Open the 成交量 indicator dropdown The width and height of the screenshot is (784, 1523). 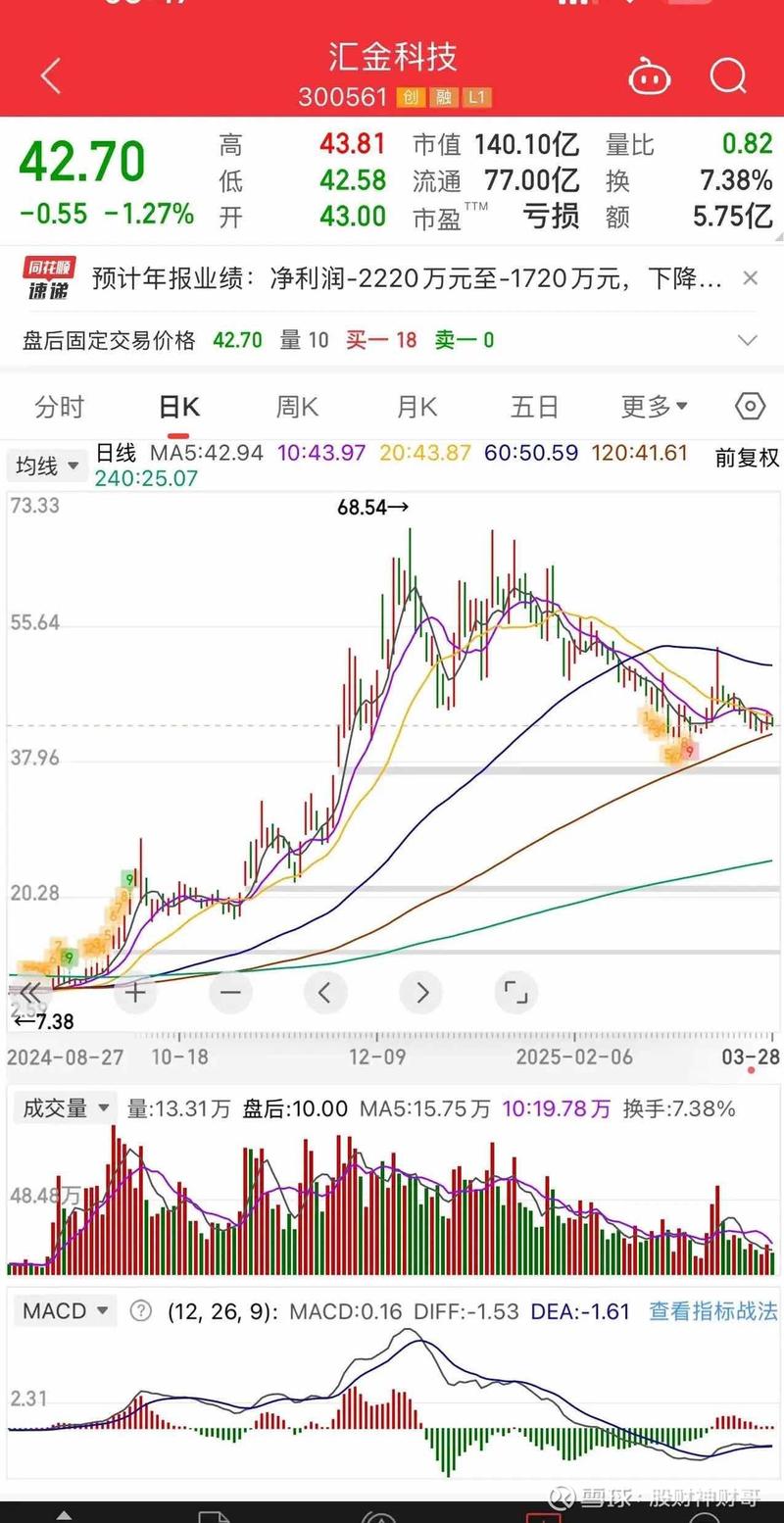click(x=64, y=1109)
